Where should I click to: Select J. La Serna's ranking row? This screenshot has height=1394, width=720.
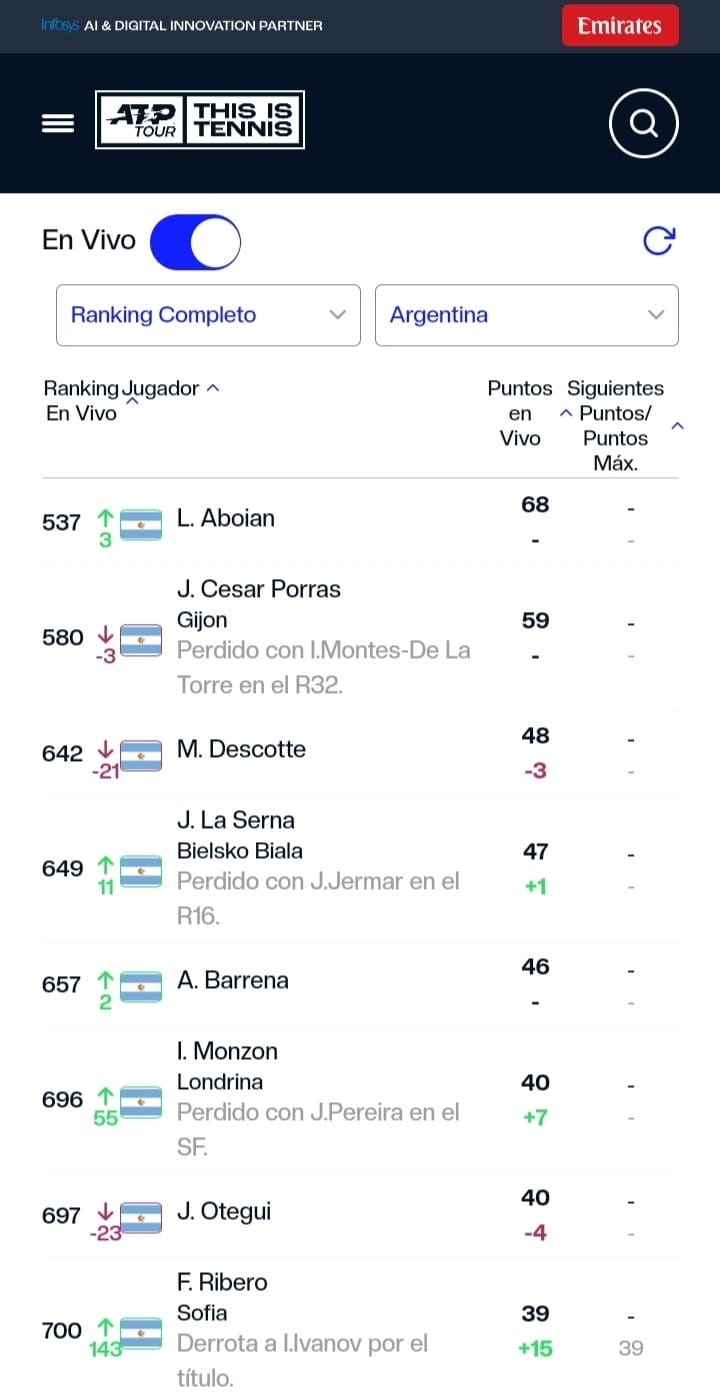235,820
